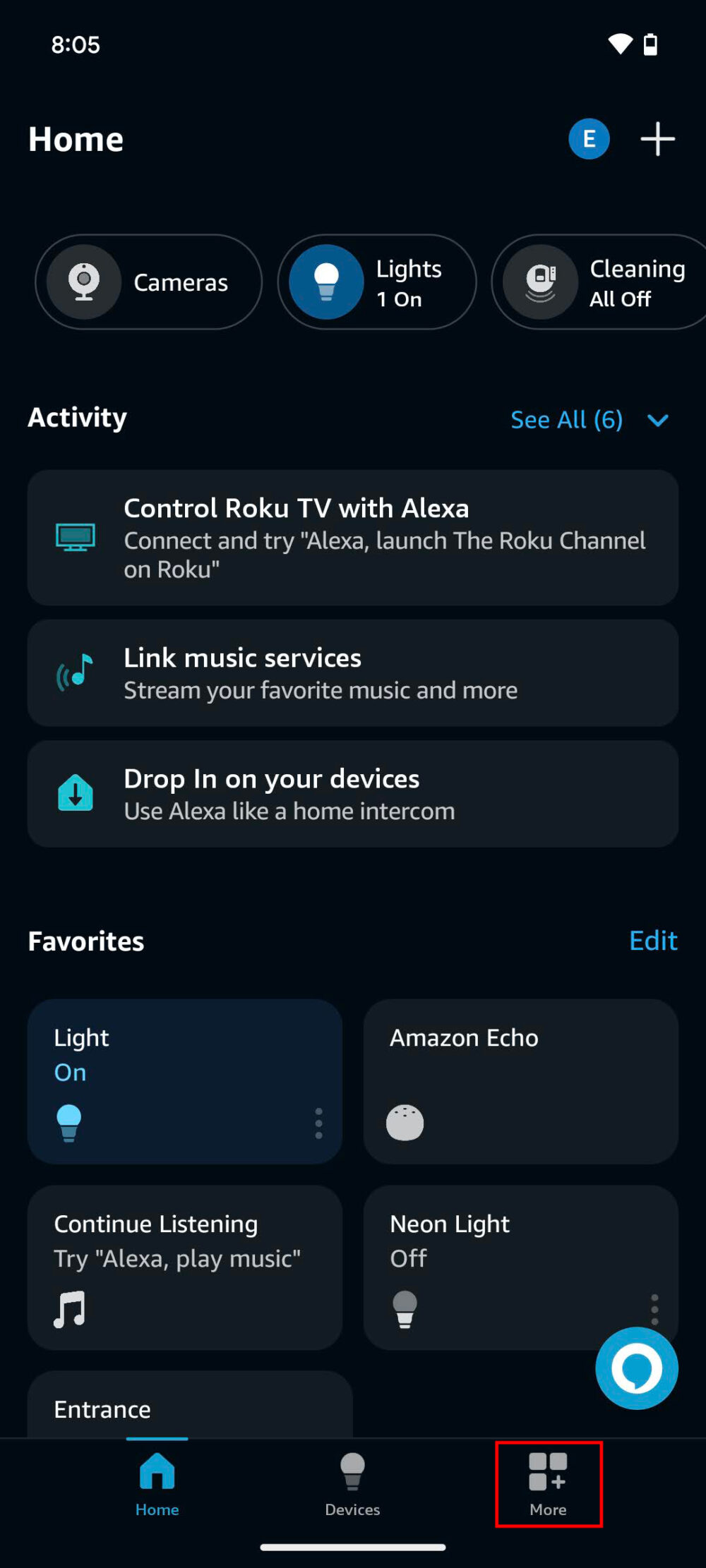Tap the plus icon to add a device
The height and width of the screenshot is (1568, 706).
click(657, 139)
